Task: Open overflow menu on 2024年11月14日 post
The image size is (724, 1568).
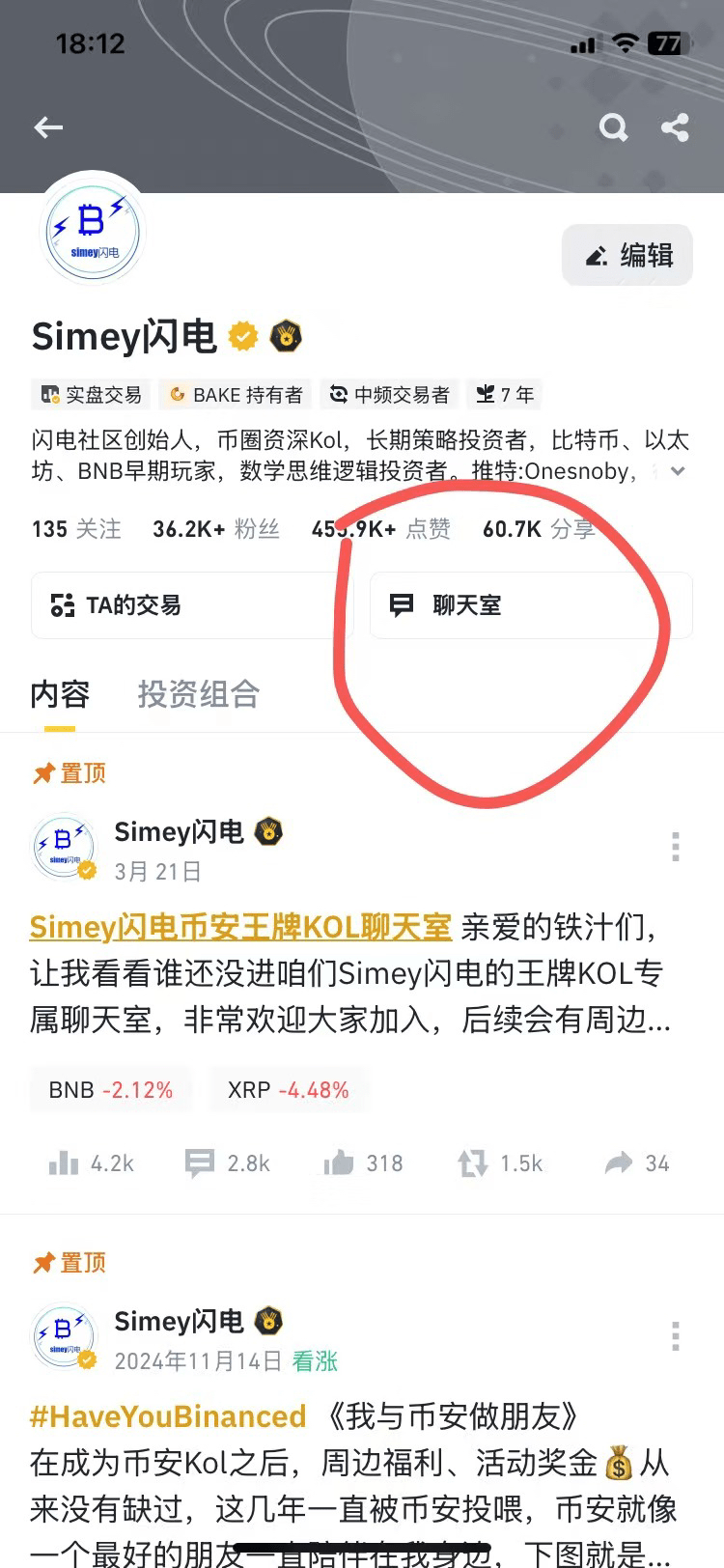Action: (675, 1336)
